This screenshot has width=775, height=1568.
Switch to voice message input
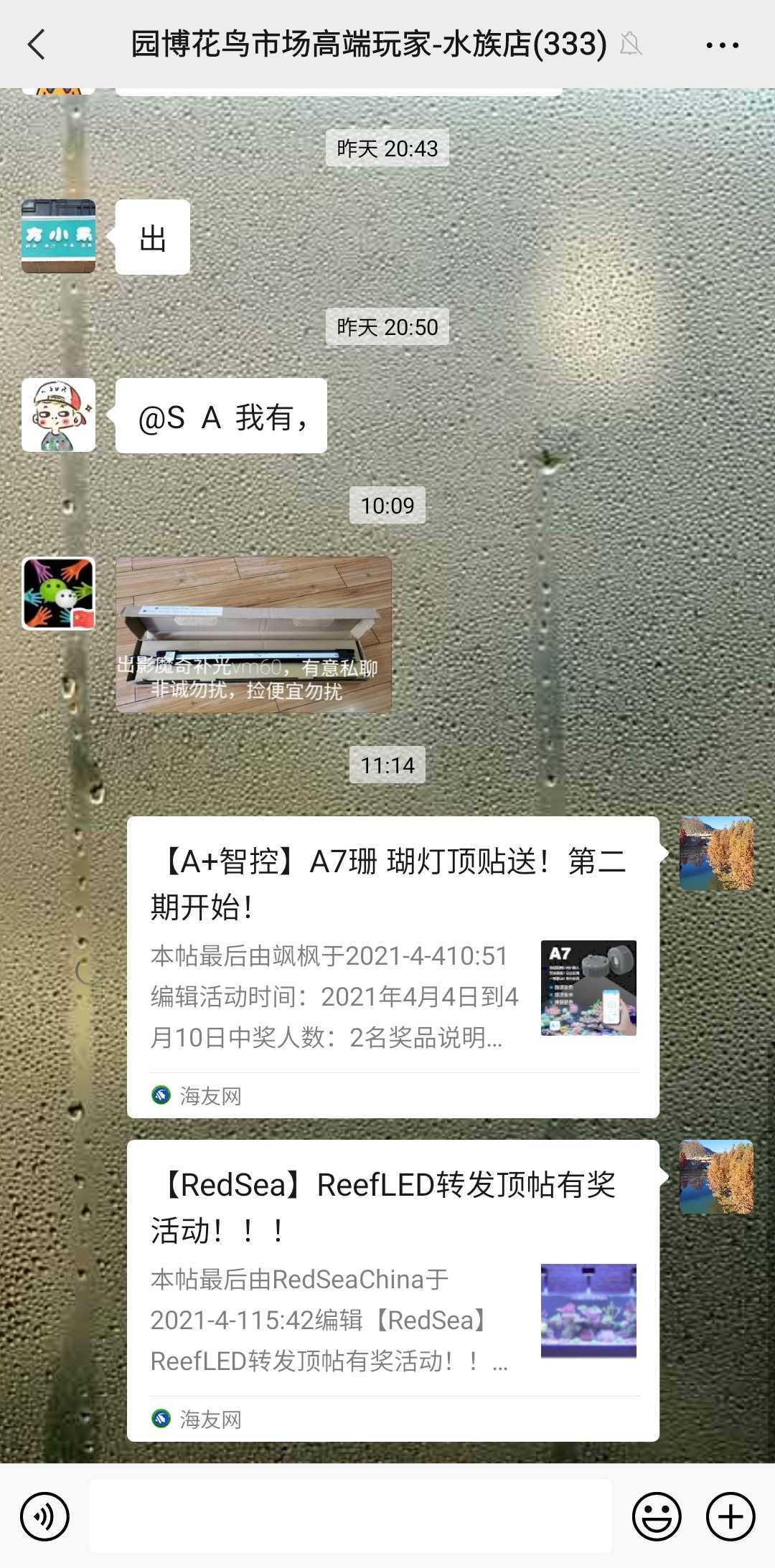pyautogui.click(x=44, y=1516)
